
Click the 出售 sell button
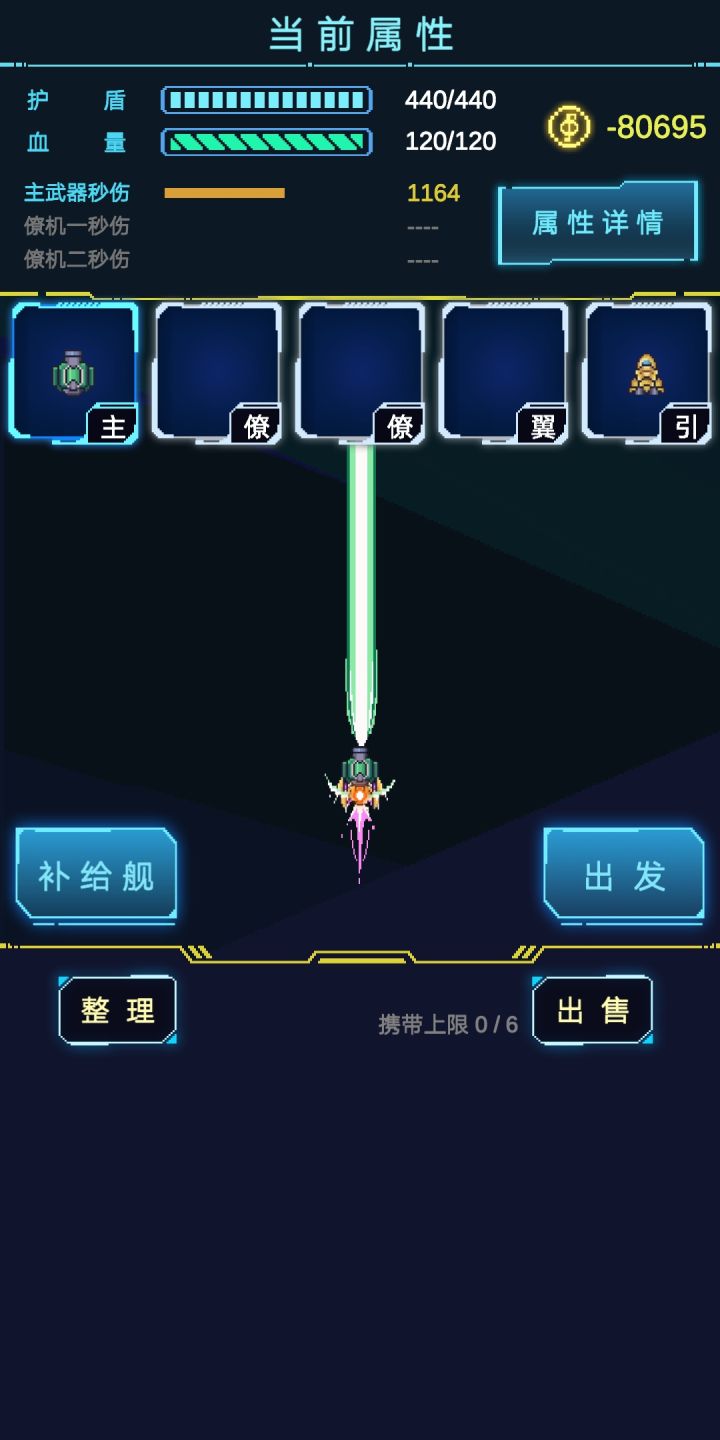592,1010
